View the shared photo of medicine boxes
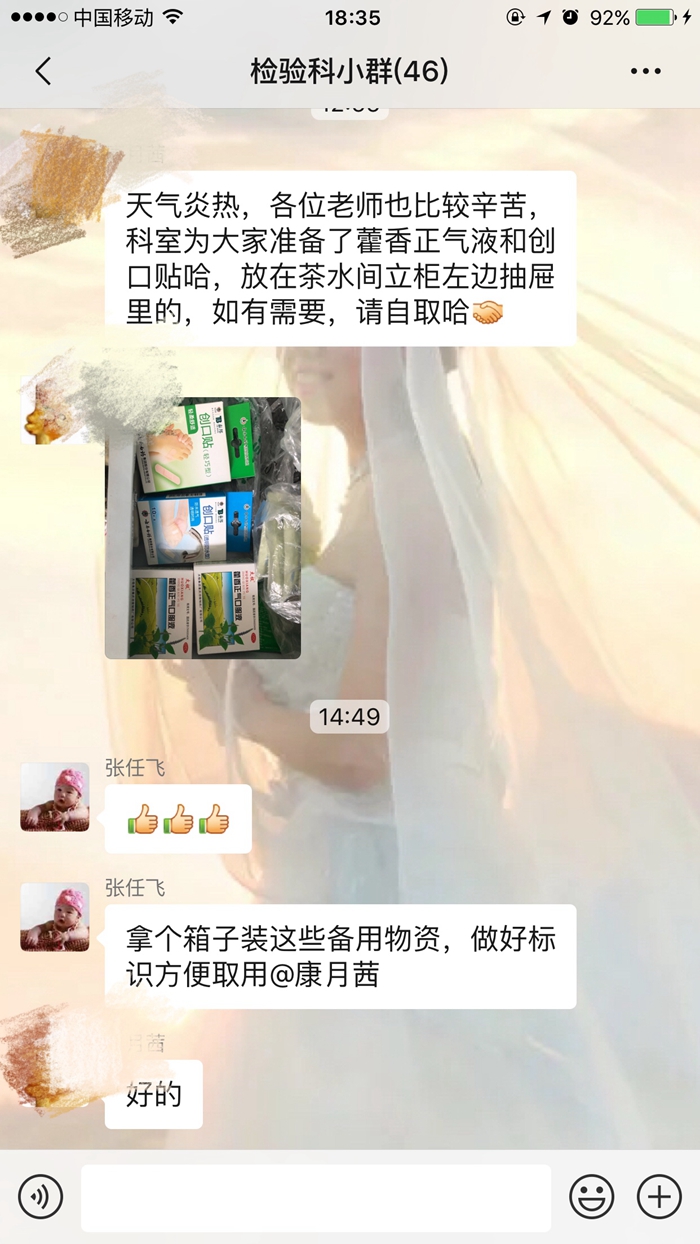The image size is (700, 1244). (203, 528)
